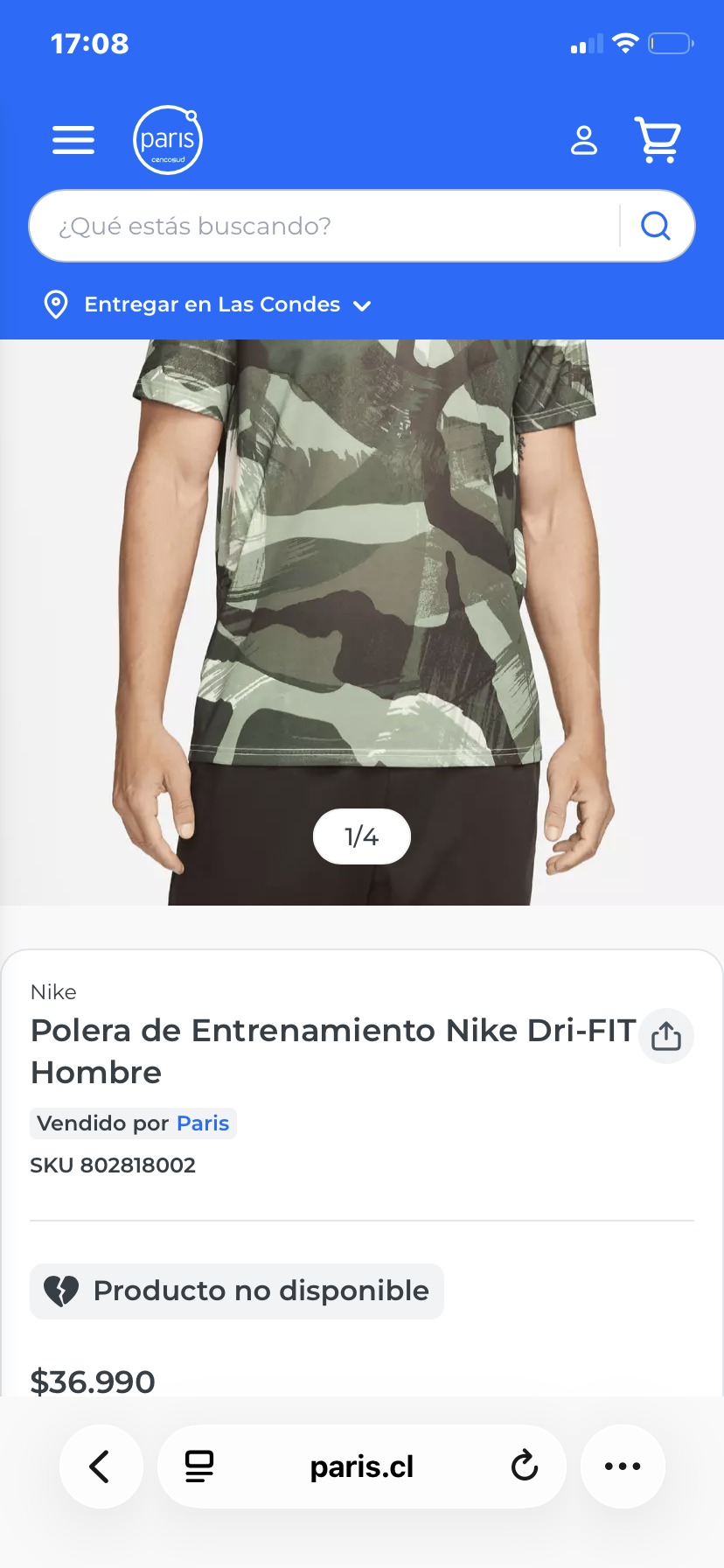This screenshot has width=724, height=1568.
Task: Expand the delivery location dropdown chevron
Action: pyautogui.click(x=362, y=305)
